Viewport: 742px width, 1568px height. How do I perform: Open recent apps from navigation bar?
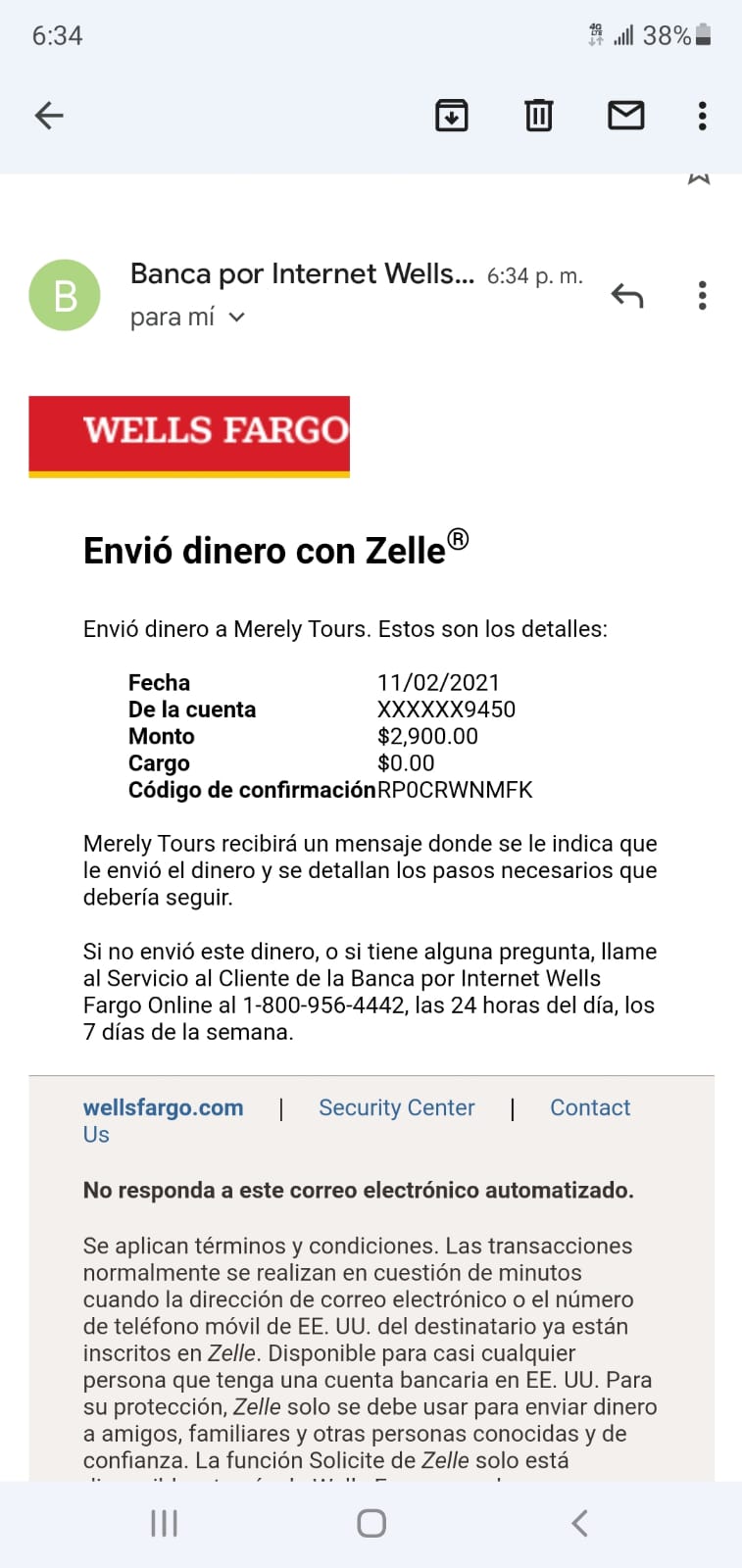(164, 1523)
